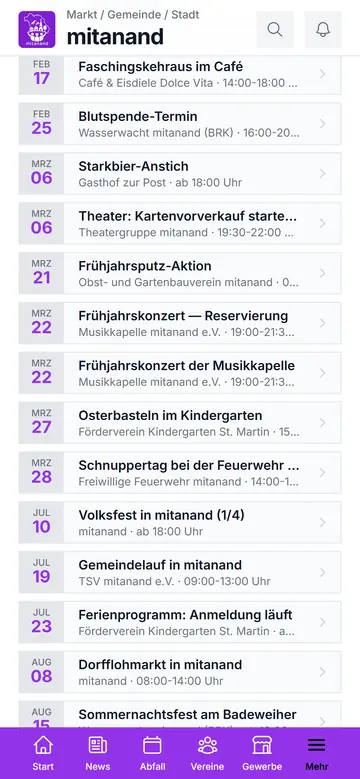The height and width of the screenshot is (779, 360).
Task: View Gemeindelauf in mitanand event
Action: point(180,572)
